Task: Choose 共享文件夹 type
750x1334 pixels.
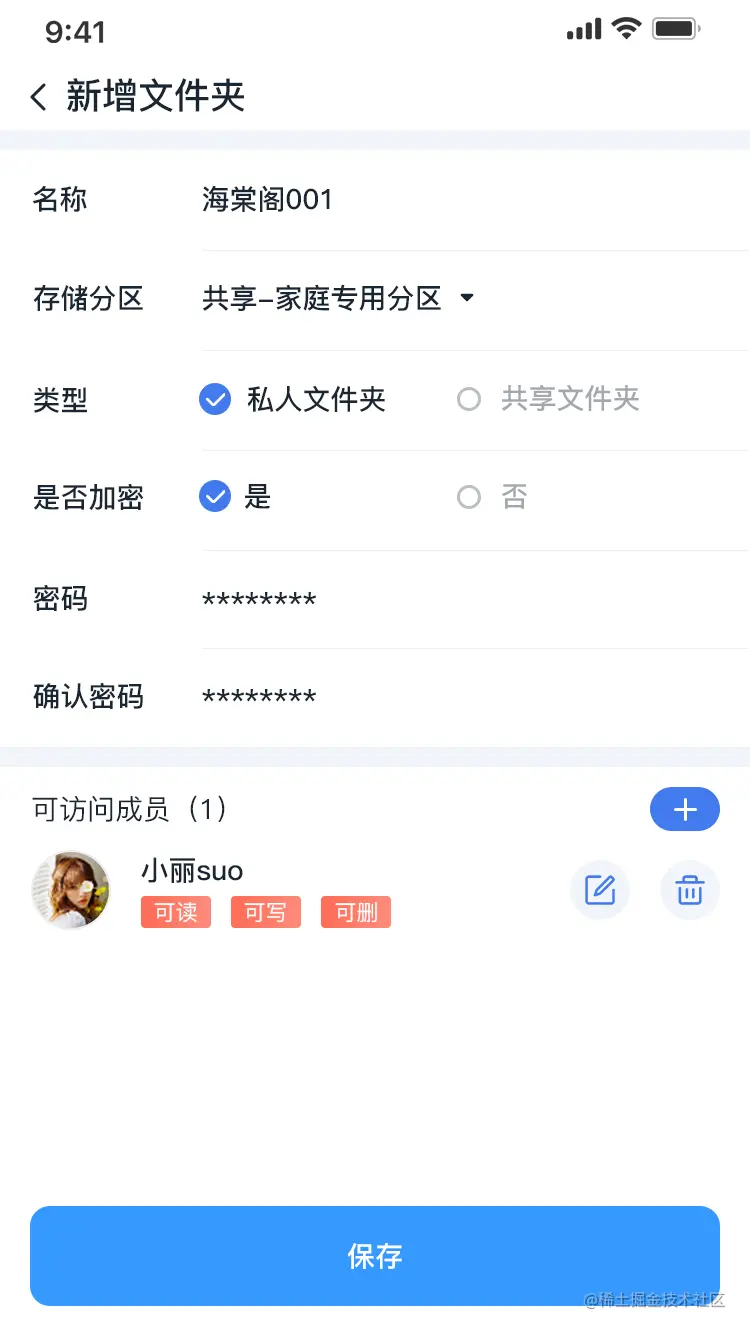Action: pyautogui.click(x=469, y=400)
